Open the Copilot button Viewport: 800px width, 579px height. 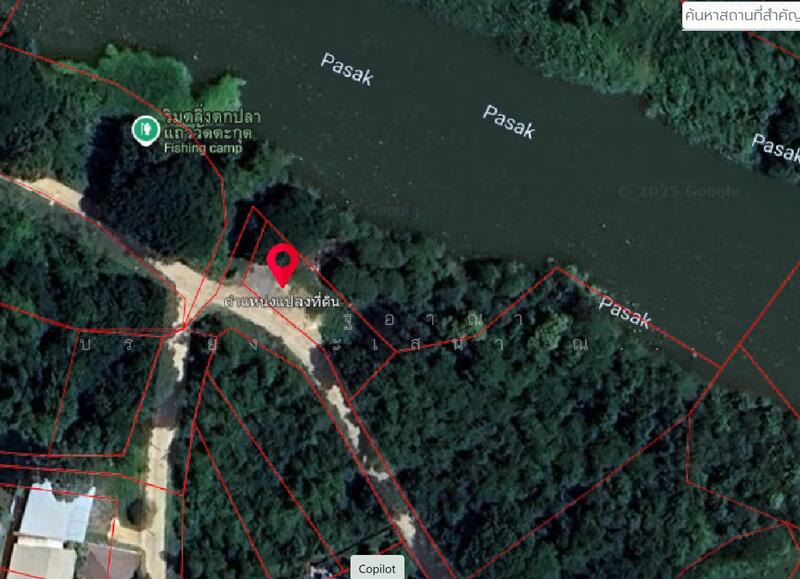tap(377, 568)
